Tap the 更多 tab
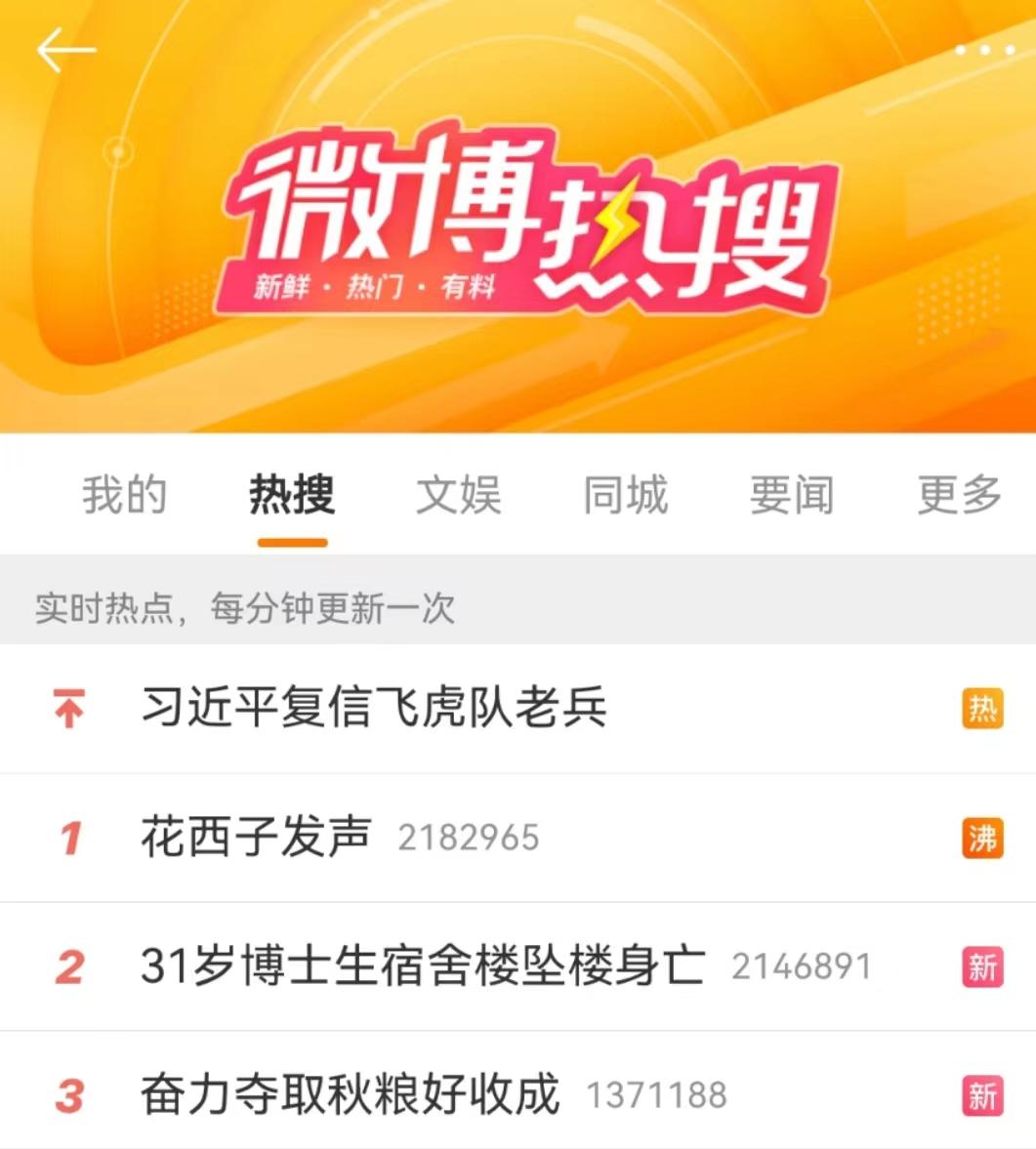 959,495
